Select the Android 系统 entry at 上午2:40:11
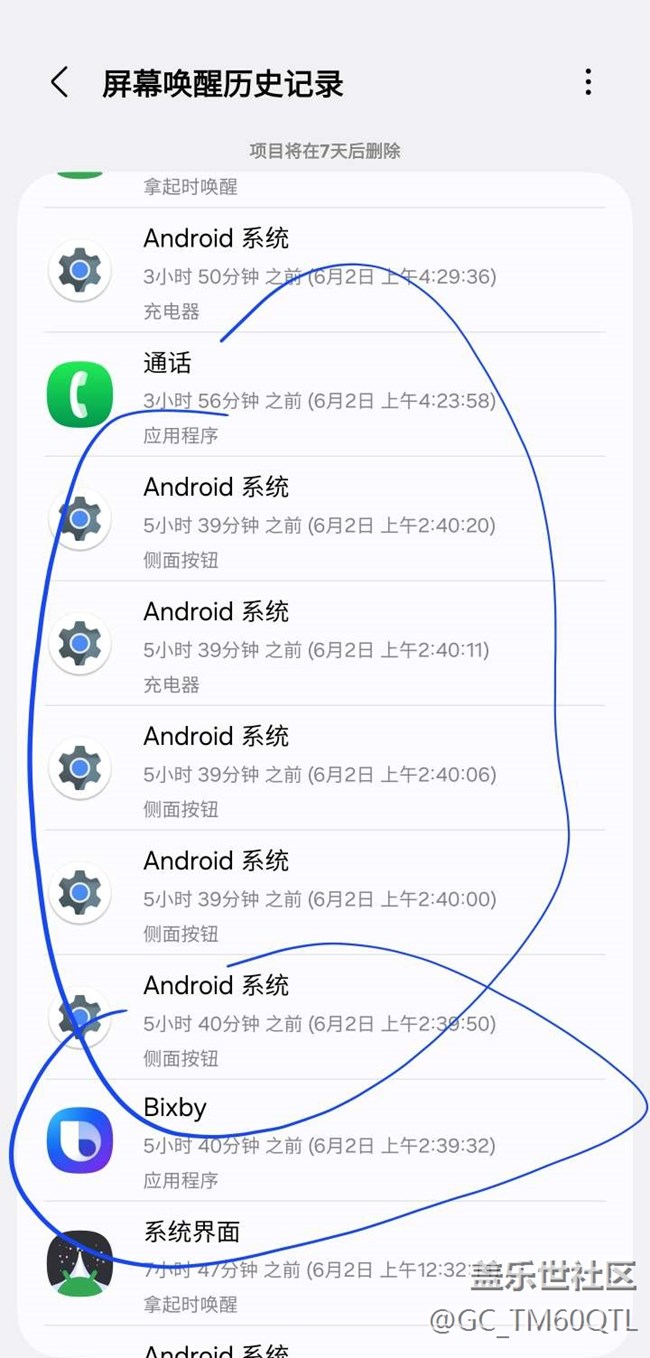This screenshot has width=650, height=1358. click(x=325, y=644)
